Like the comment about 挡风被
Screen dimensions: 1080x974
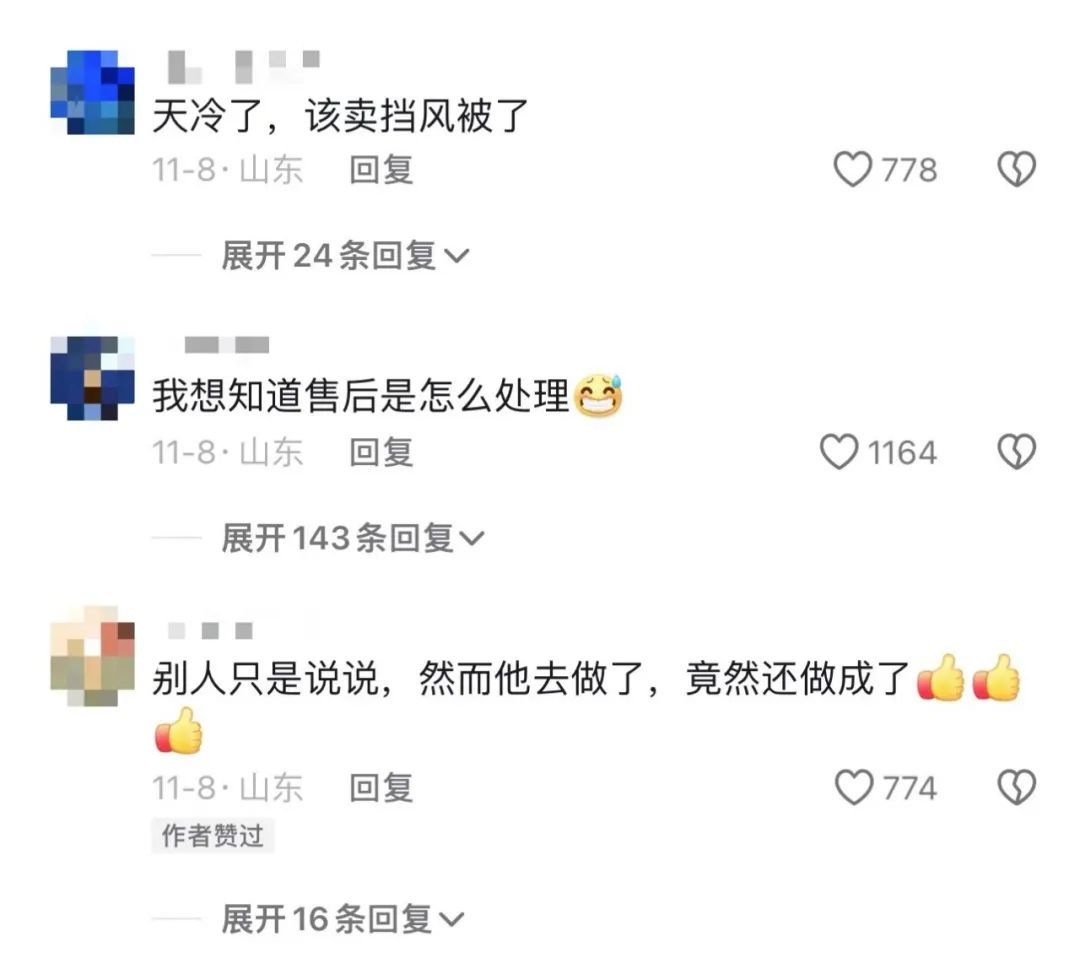click(853, 170)
